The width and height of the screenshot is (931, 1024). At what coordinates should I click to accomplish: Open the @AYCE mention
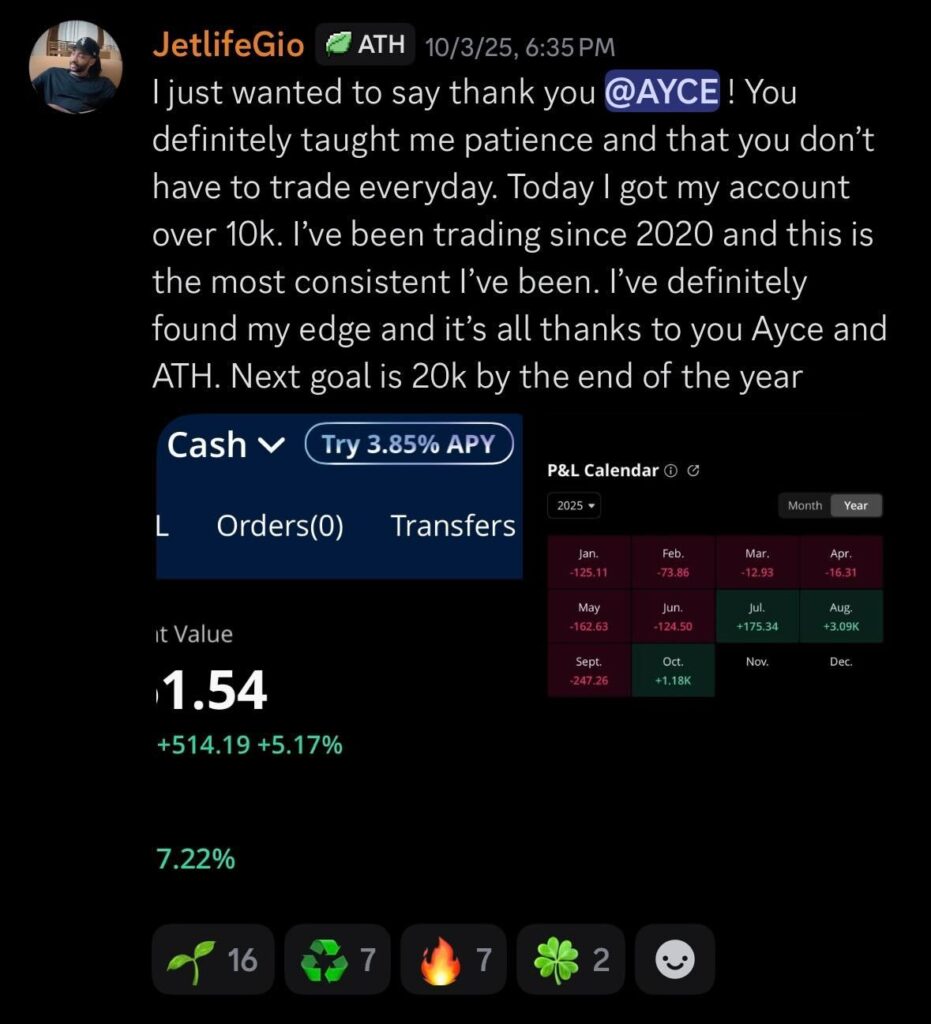[x=662, y=92]
